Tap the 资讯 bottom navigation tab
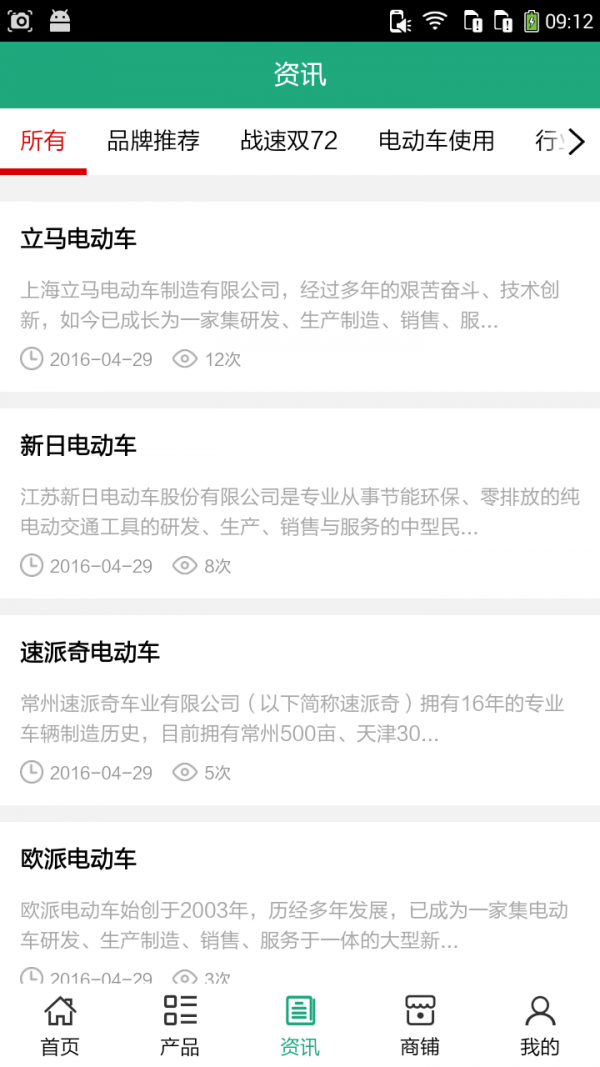Image resolution: width=600 pixels, height=1067 pixels. click(x=300, y=1025)
